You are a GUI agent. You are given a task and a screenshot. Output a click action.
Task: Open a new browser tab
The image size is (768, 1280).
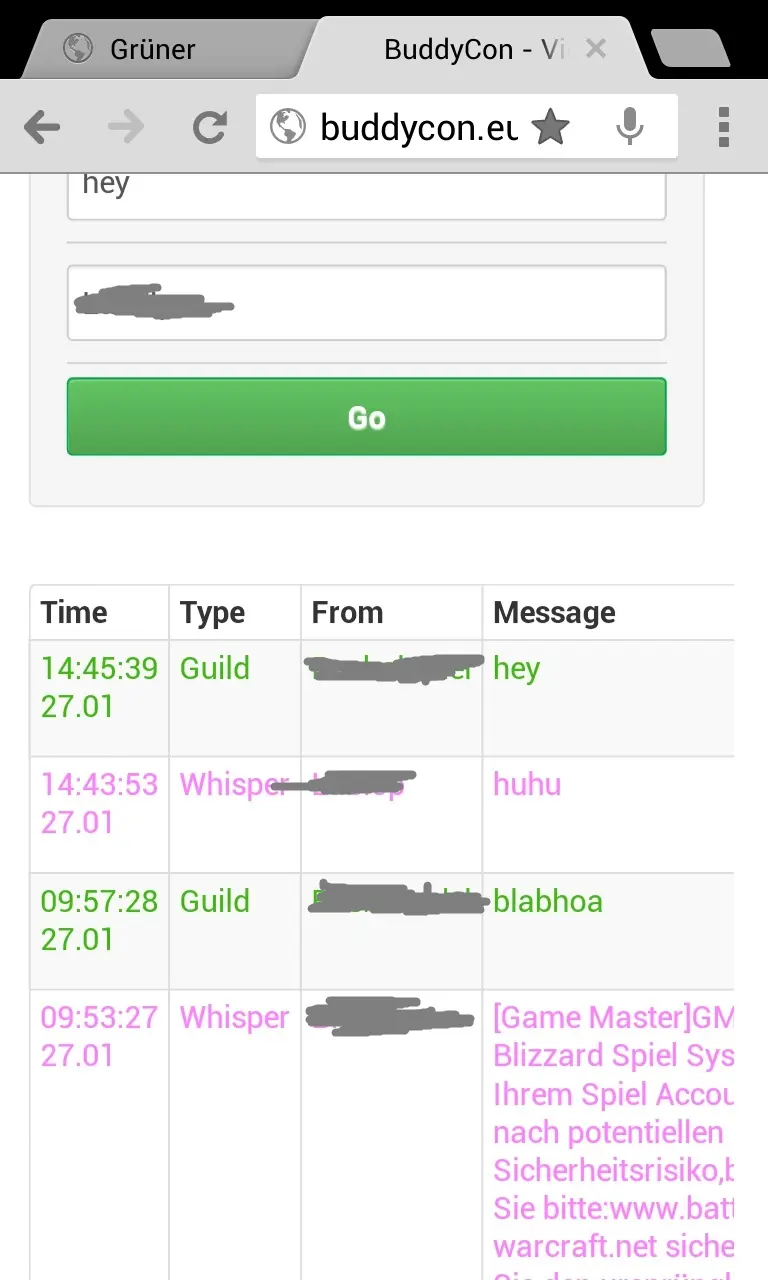click(690, 48)
